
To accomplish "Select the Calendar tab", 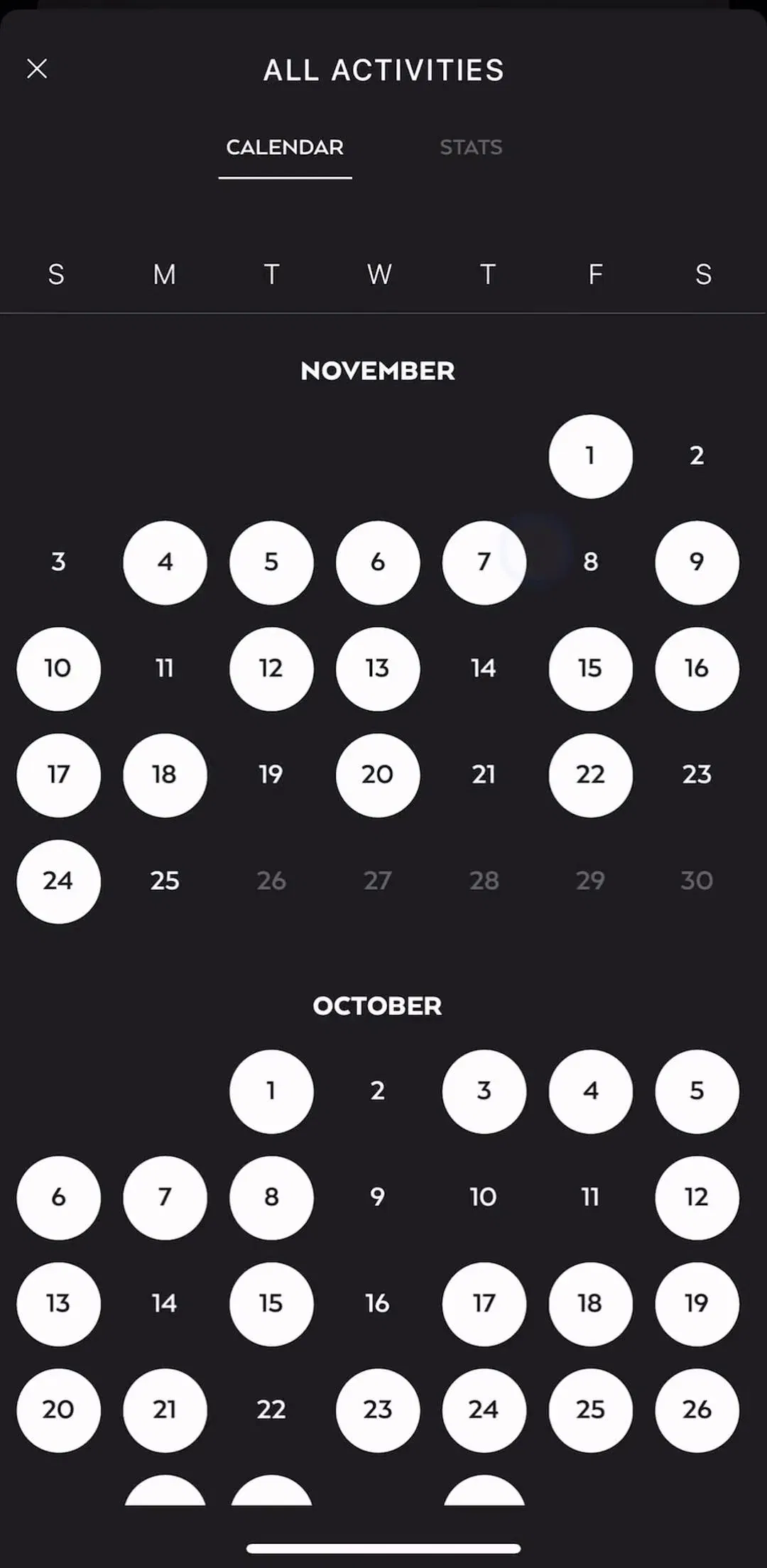I will [x=285, y=147].
